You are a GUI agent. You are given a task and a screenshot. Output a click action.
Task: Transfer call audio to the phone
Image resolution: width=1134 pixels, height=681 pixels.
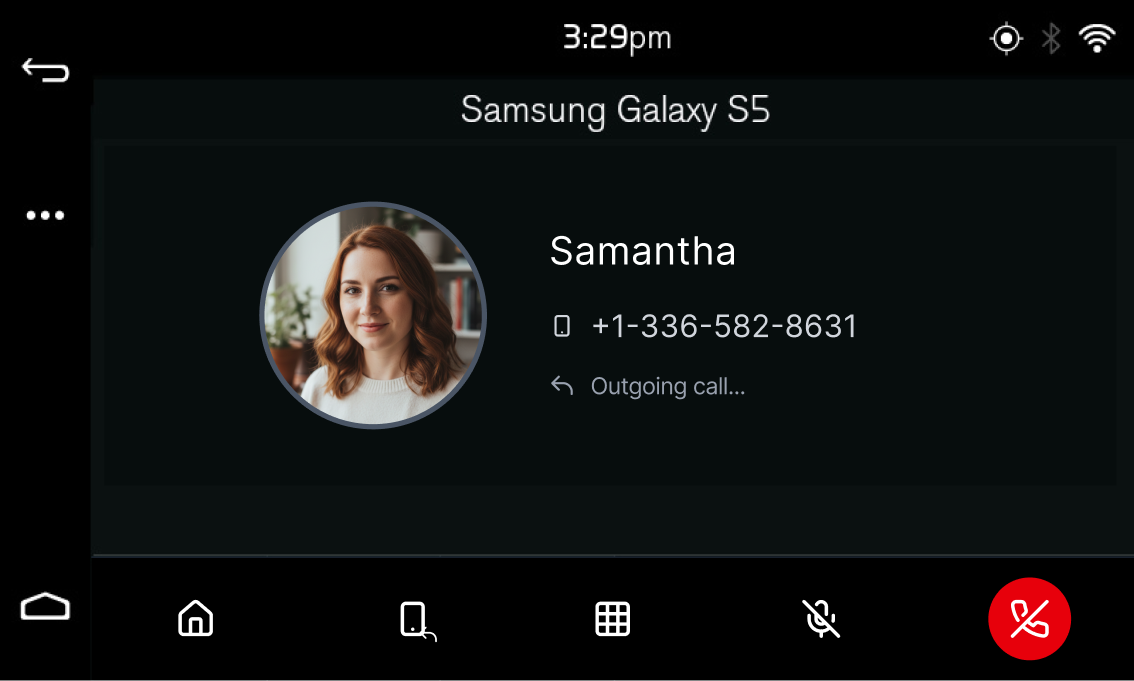click(417, 620)
